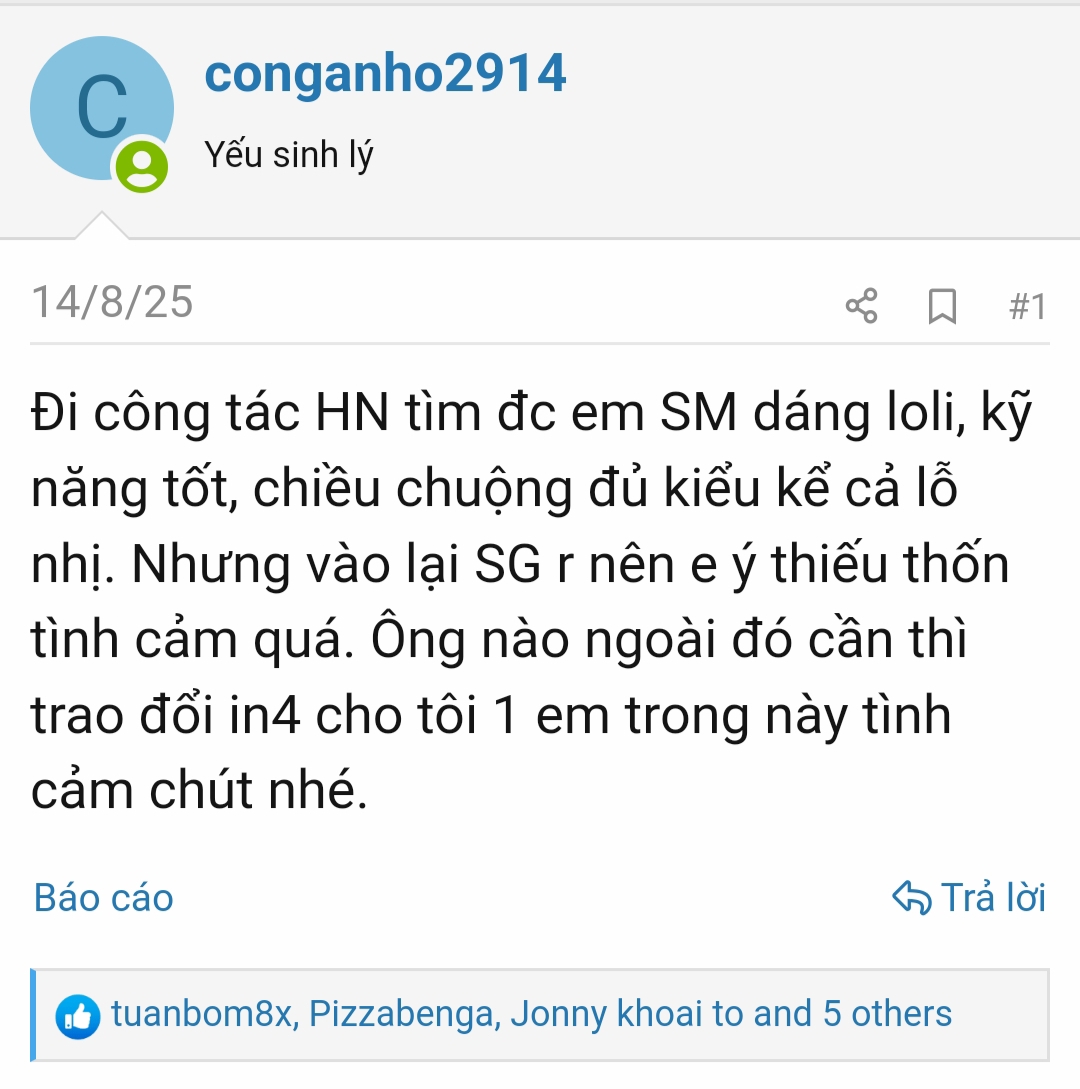Bookmark post #1
This screenshot has height=1089, width=1080.
point(942,306)
